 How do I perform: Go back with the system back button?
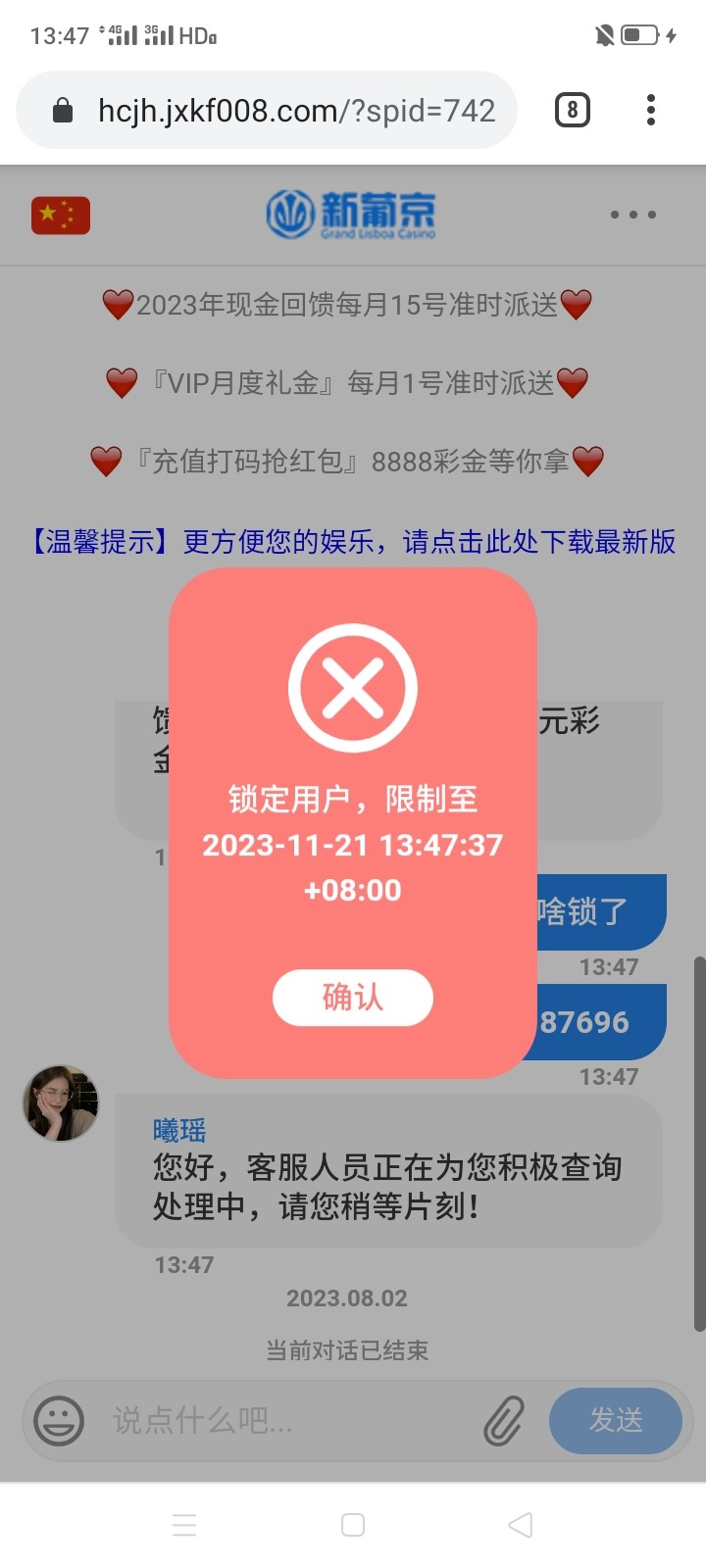pyautogui.click(x=521, y=1525)
